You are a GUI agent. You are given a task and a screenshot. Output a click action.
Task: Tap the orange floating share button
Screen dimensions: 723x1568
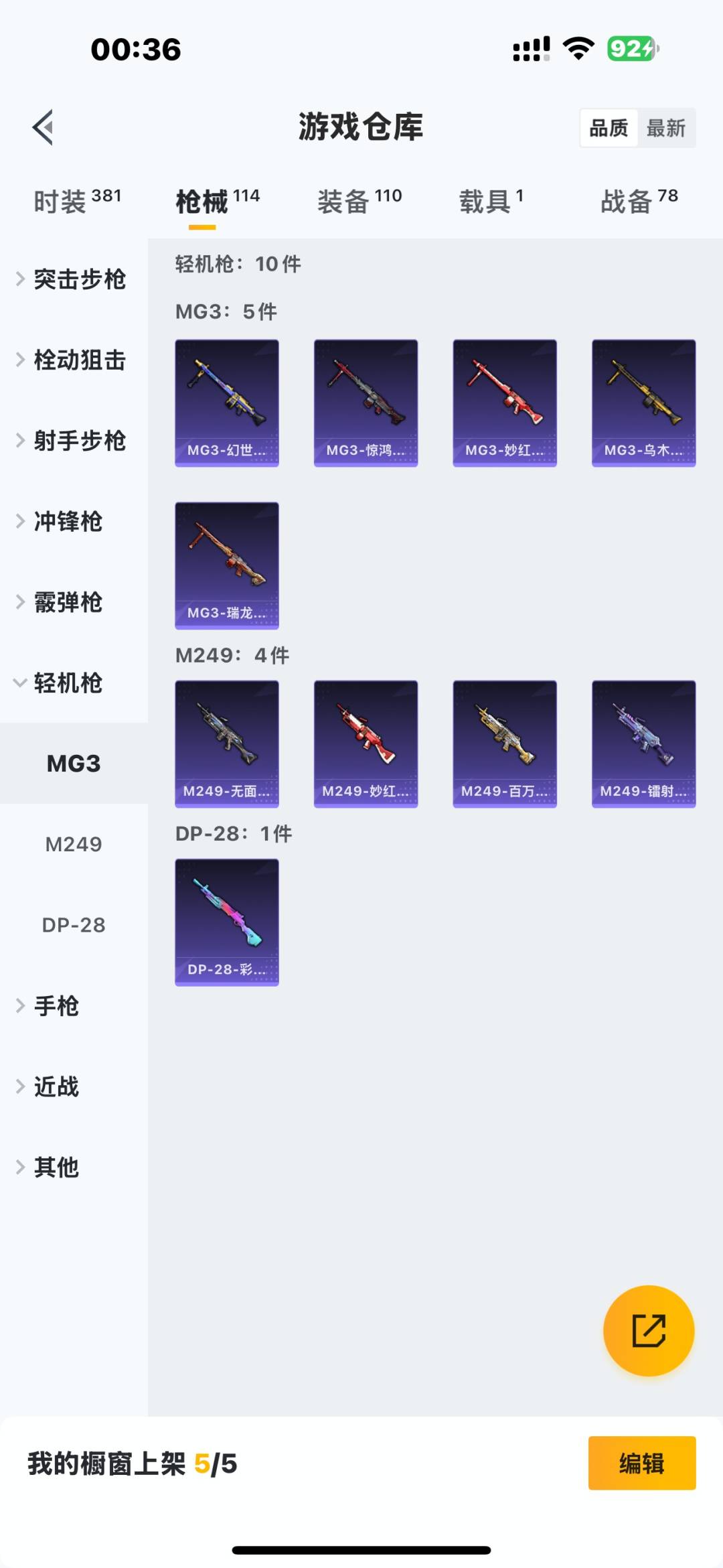point(648,1330)
